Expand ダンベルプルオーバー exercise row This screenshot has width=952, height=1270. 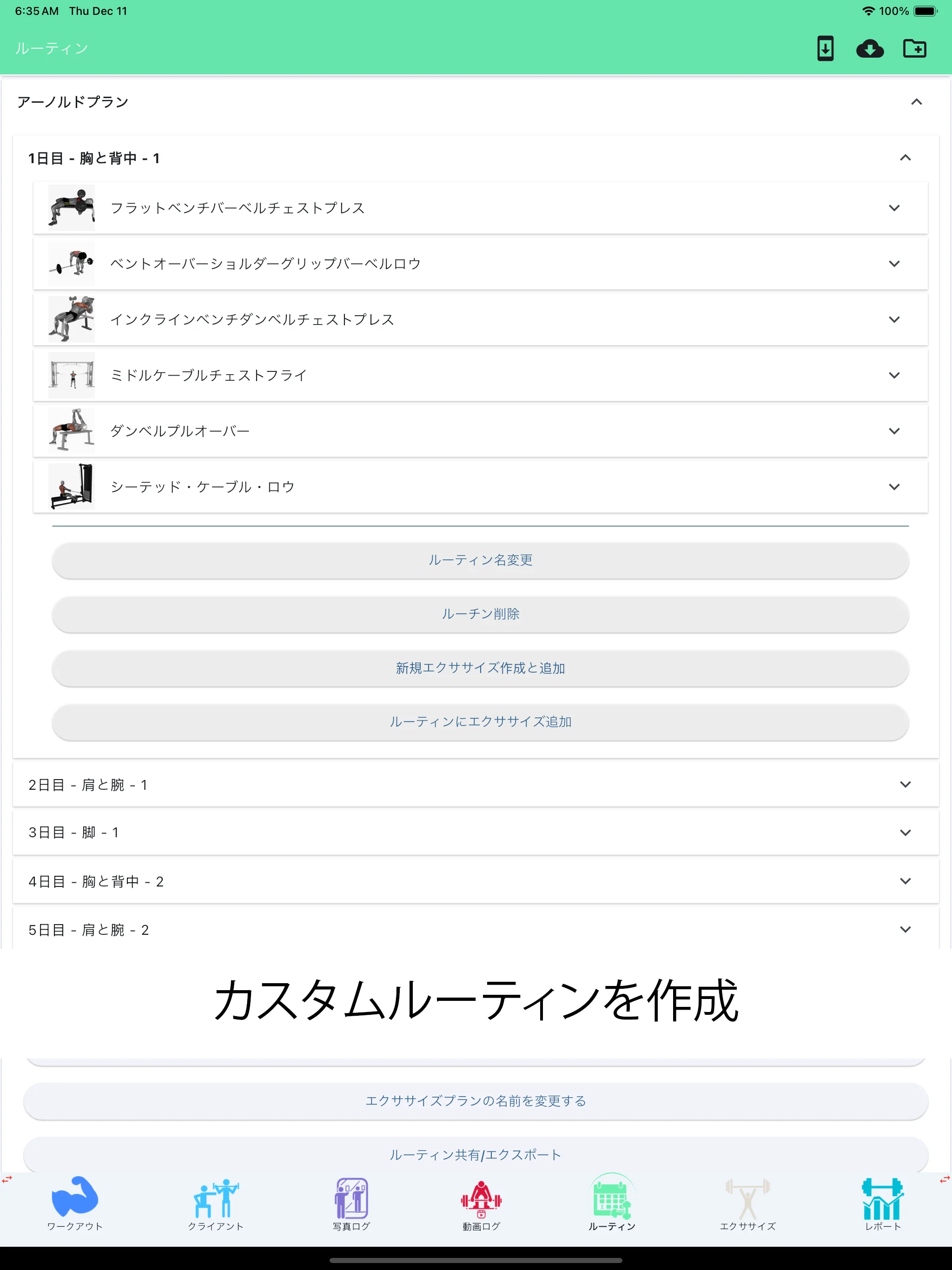coord(894,430)
